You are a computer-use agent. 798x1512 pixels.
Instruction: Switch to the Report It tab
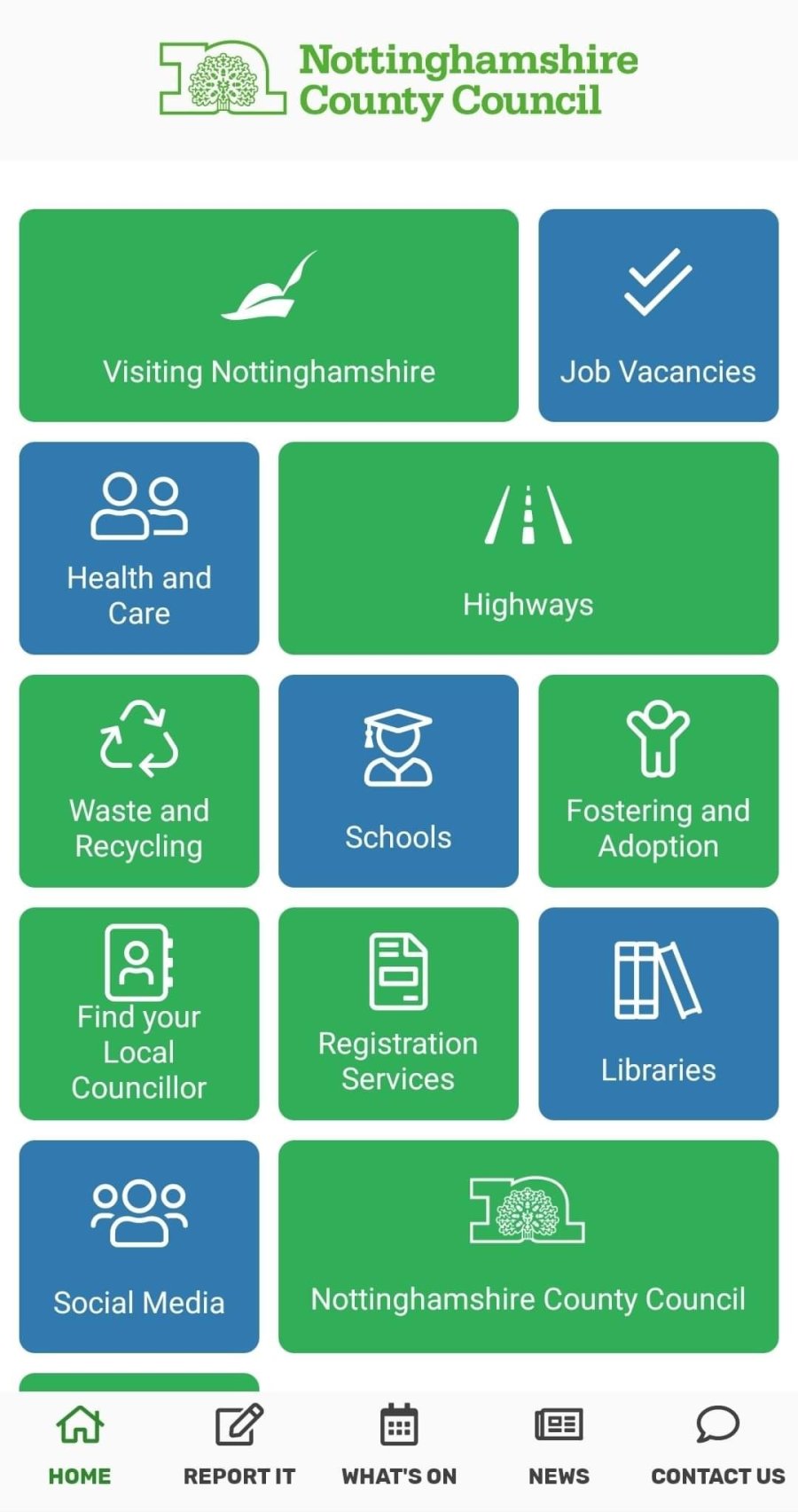tap(239, 1445)
